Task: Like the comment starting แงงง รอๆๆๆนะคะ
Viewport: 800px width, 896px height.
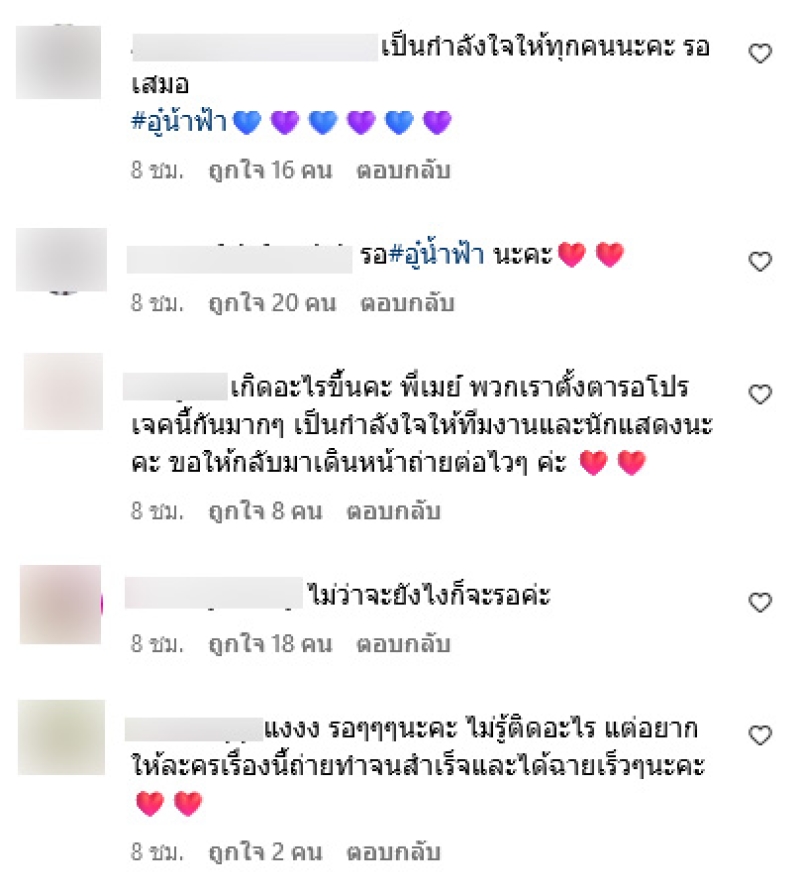Action: 761,736
